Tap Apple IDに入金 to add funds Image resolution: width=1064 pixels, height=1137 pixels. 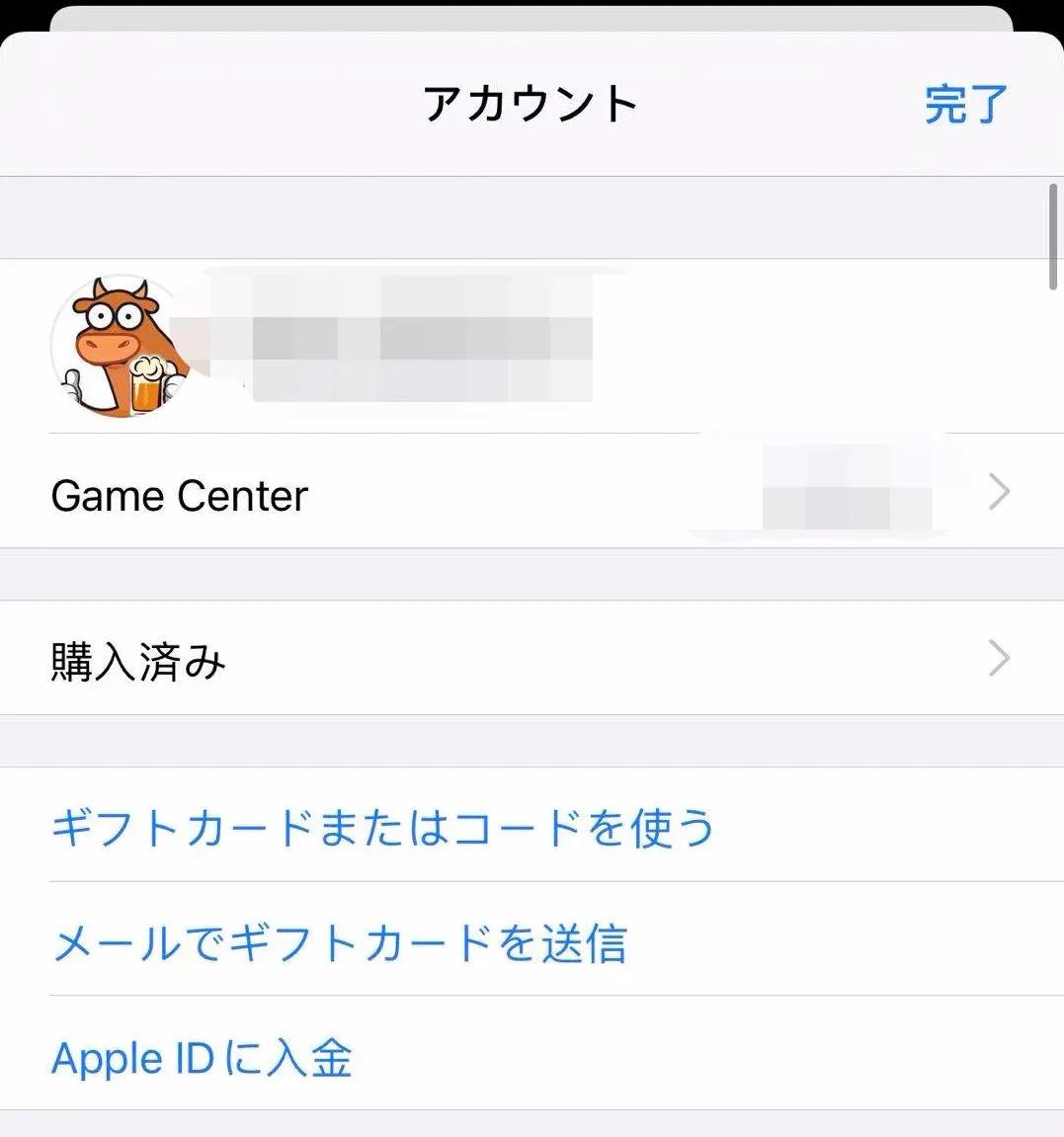202,1058
